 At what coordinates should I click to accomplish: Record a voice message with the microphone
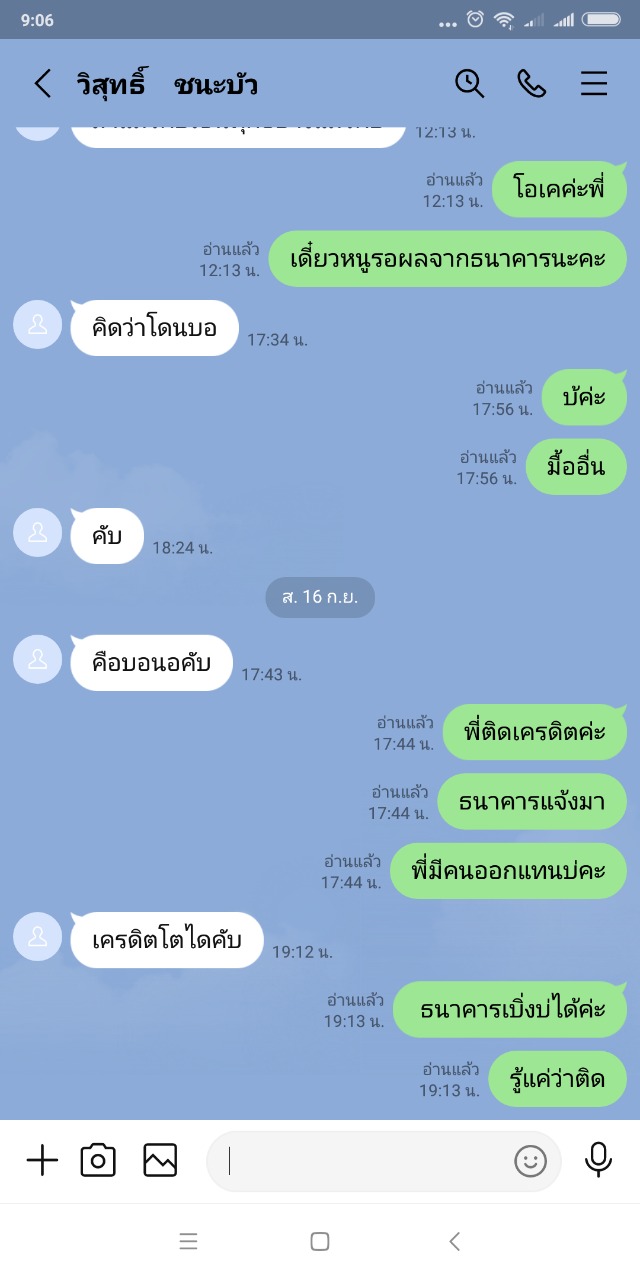(x=598, y=1160)
